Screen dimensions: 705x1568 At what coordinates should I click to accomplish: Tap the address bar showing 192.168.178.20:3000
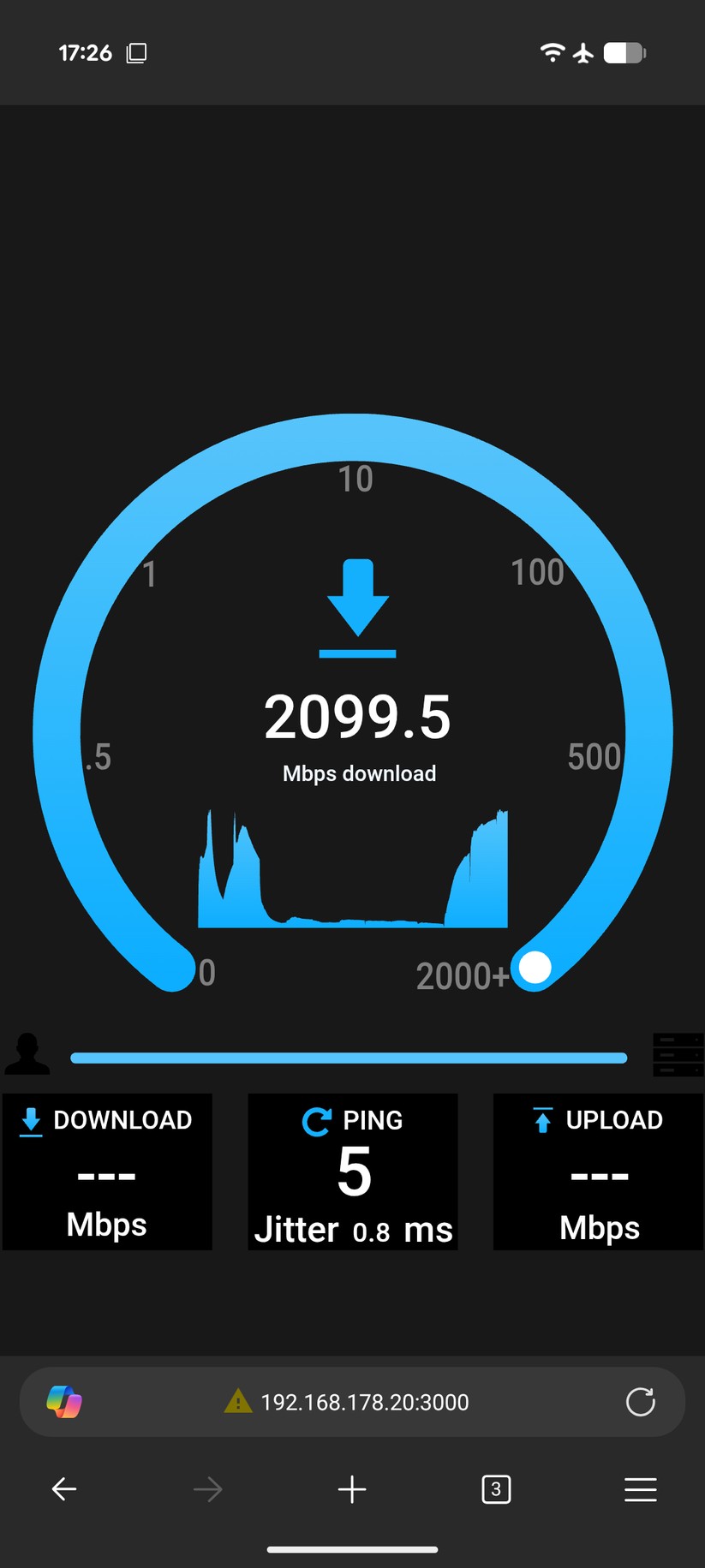[x=364, y=1402]
